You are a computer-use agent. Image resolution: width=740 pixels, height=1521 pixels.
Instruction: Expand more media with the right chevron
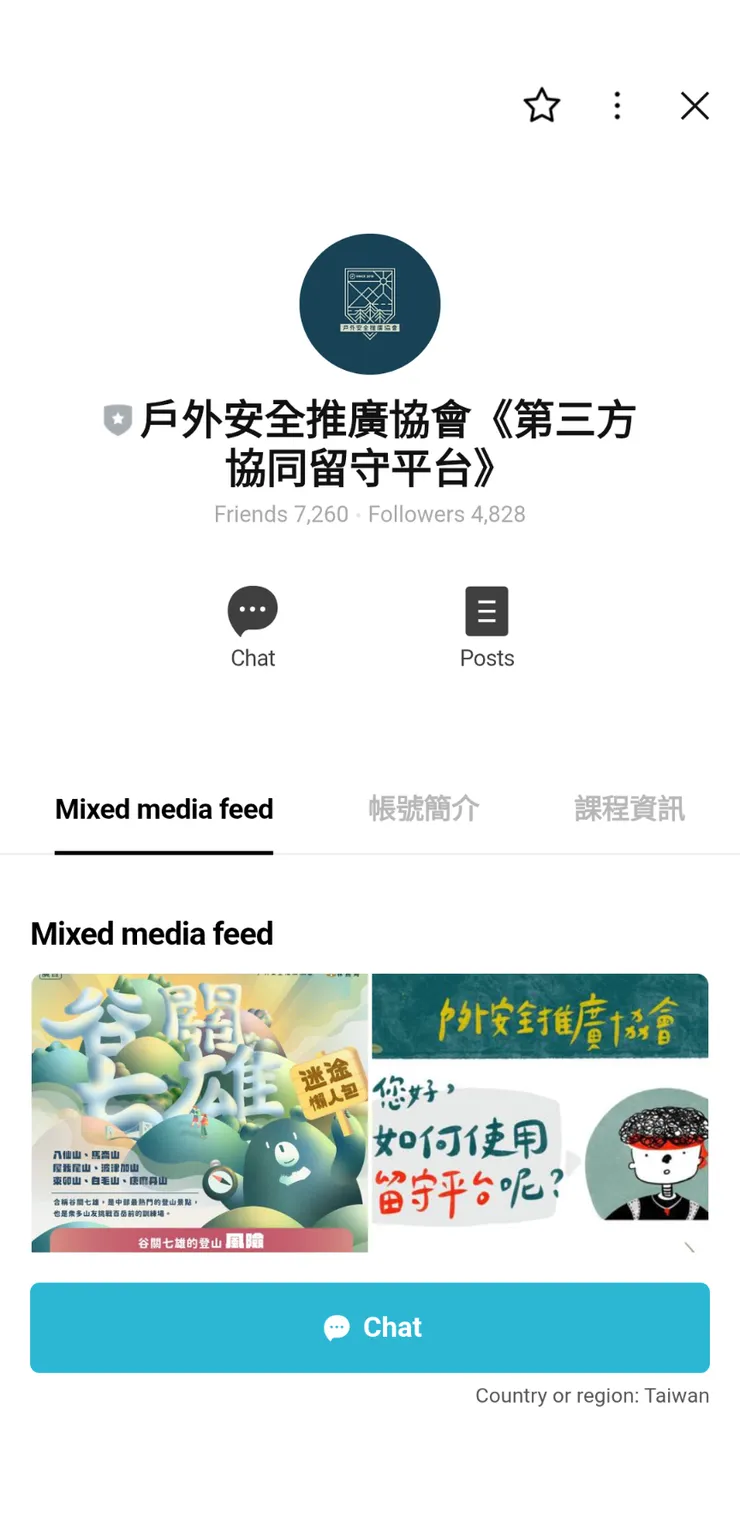(x=690, y=1245)
